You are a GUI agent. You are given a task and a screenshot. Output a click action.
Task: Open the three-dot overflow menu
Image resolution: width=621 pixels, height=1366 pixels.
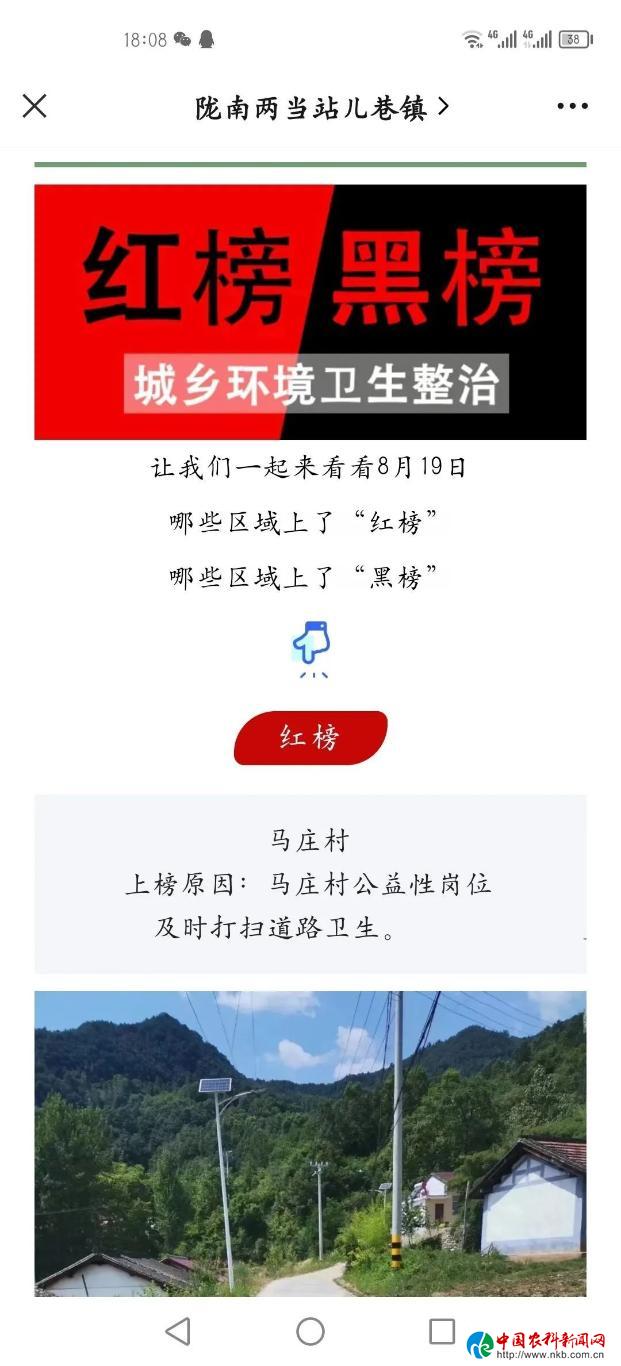pos(572,106)
